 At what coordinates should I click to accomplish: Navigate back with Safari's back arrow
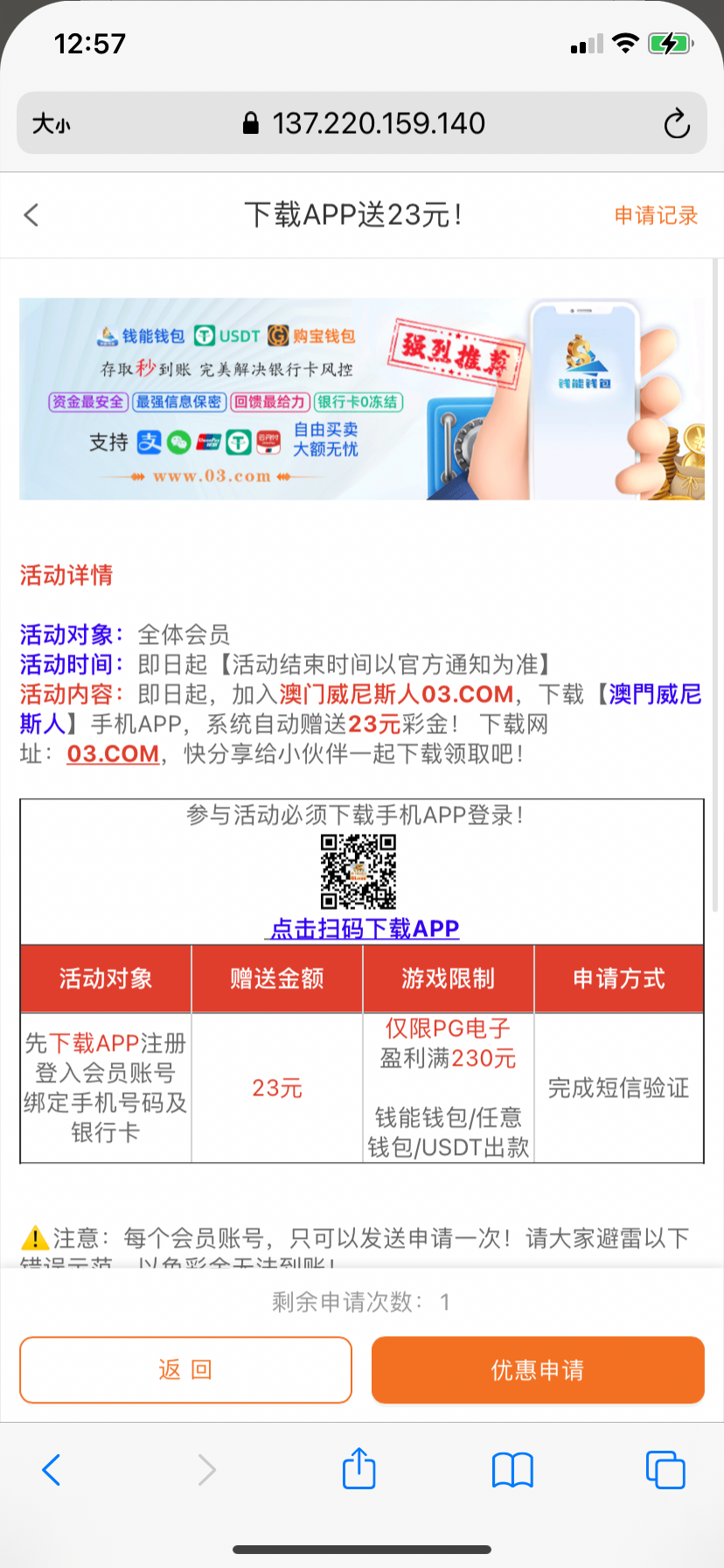(x=52, y=1469)
